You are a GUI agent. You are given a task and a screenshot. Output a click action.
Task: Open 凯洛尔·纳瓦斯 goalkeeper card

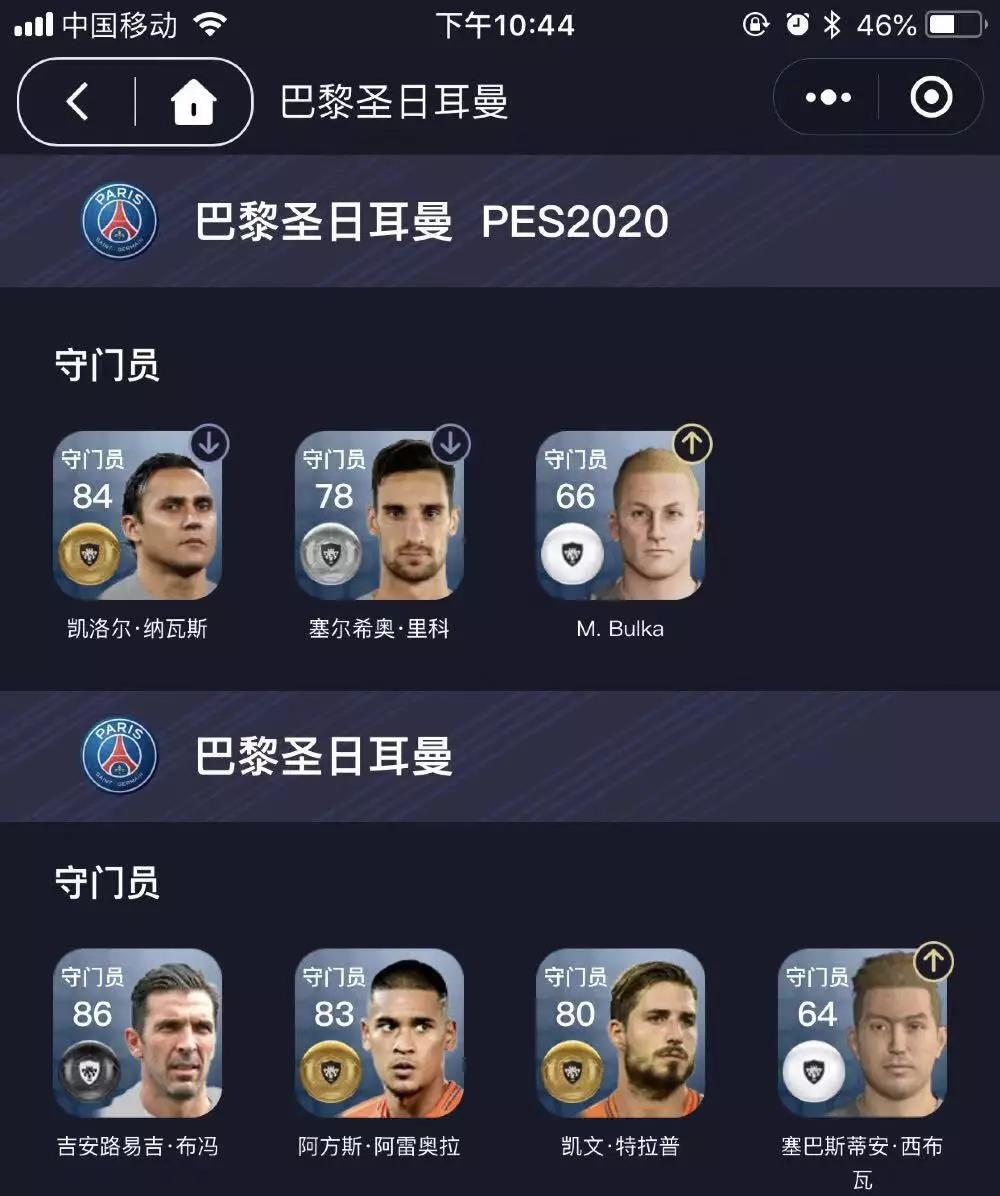tap(137, 515)
